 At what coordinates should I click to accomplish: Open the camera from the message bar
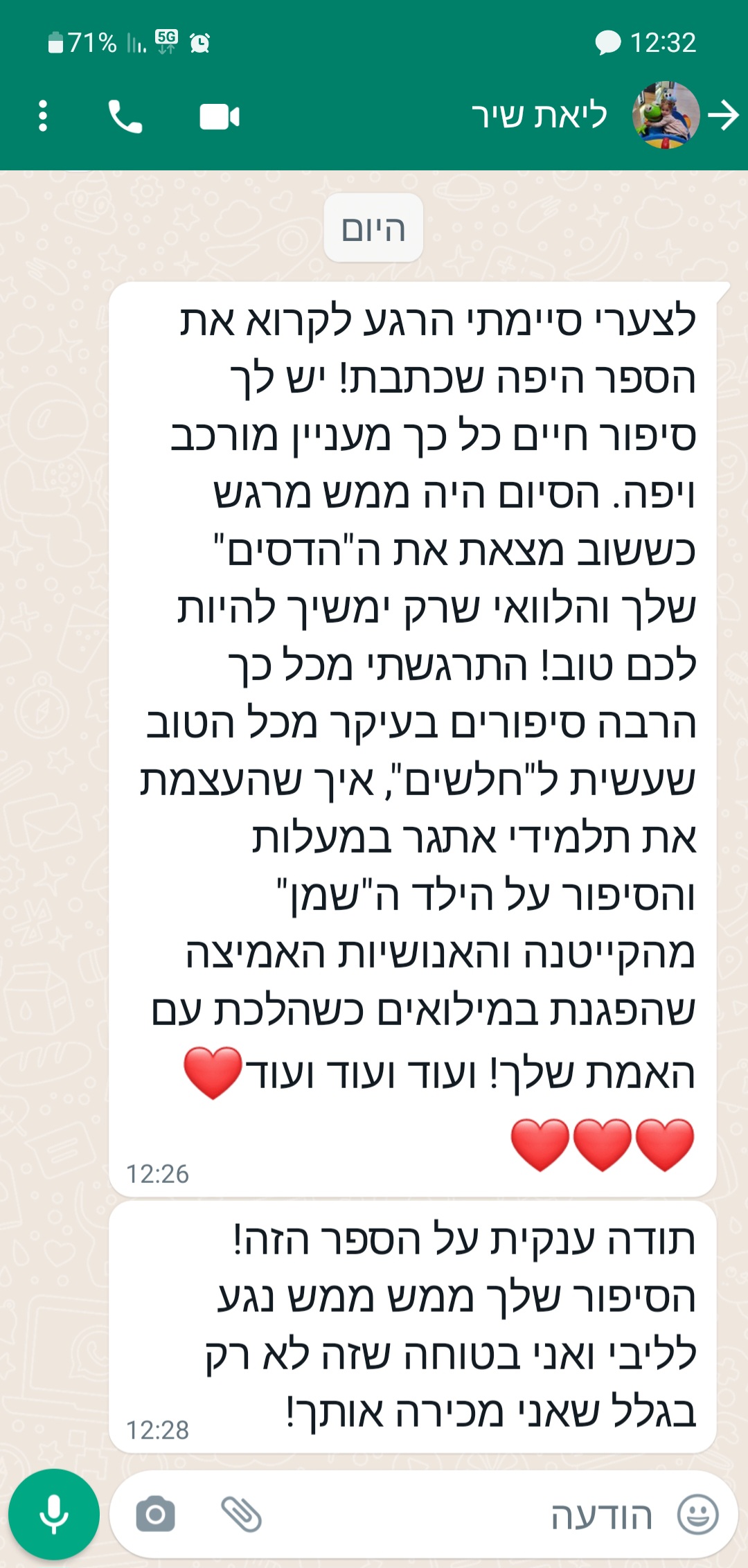[156, 1514]
